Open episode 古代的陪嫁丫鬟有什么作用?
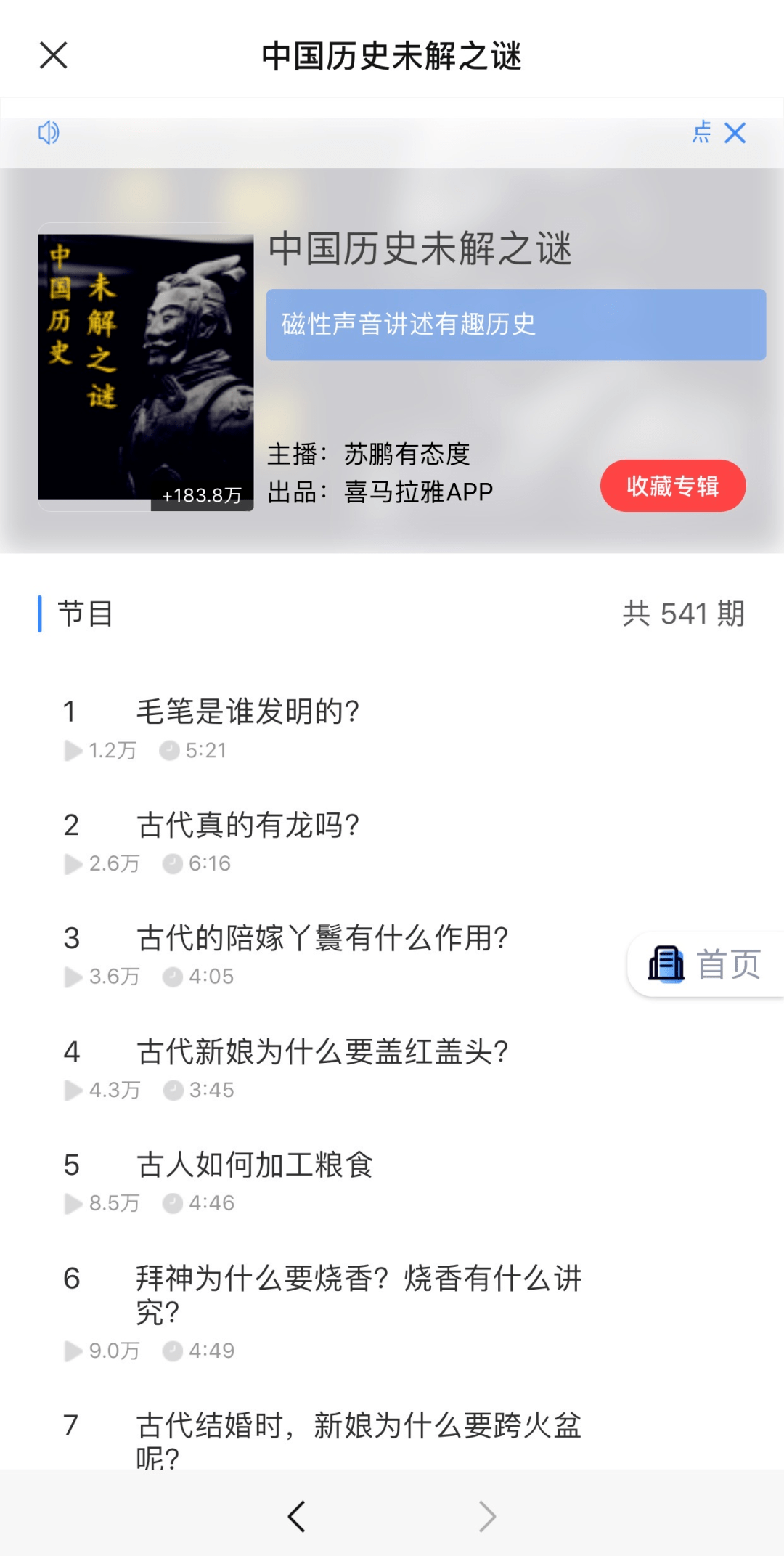 click(x=322, y=939)
